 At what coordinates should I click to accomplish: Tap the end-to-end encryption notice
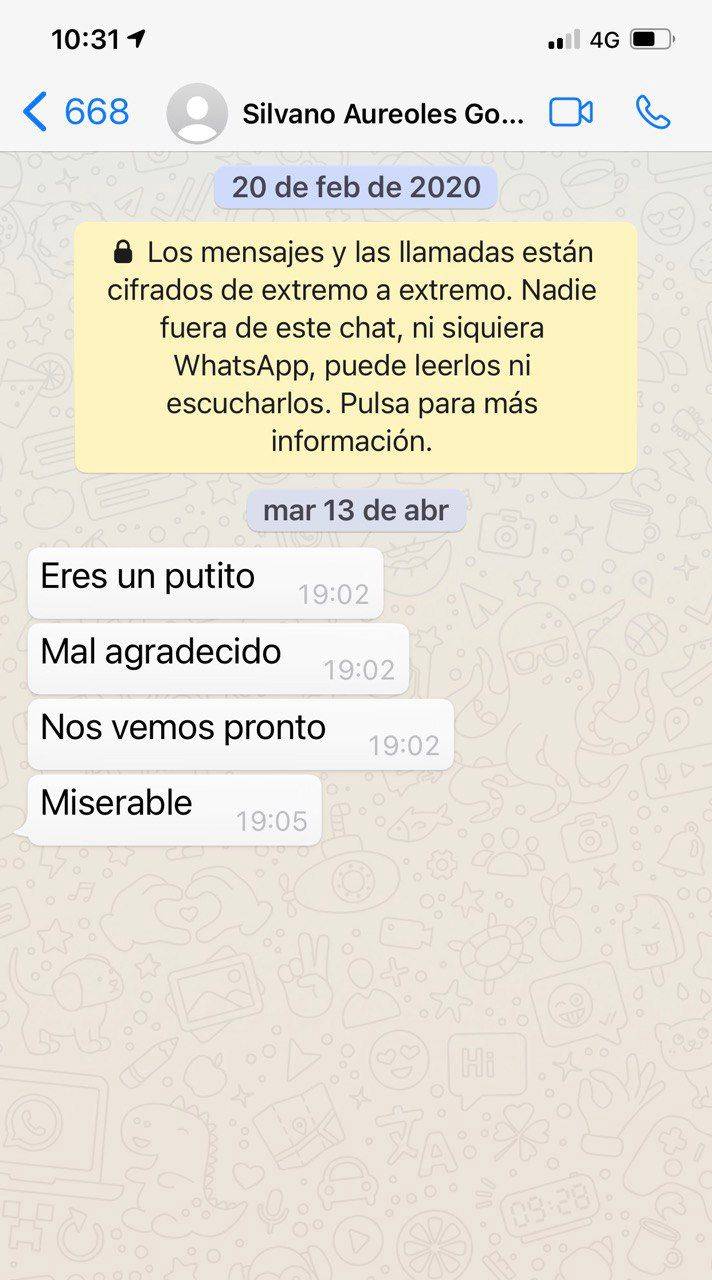356,347
